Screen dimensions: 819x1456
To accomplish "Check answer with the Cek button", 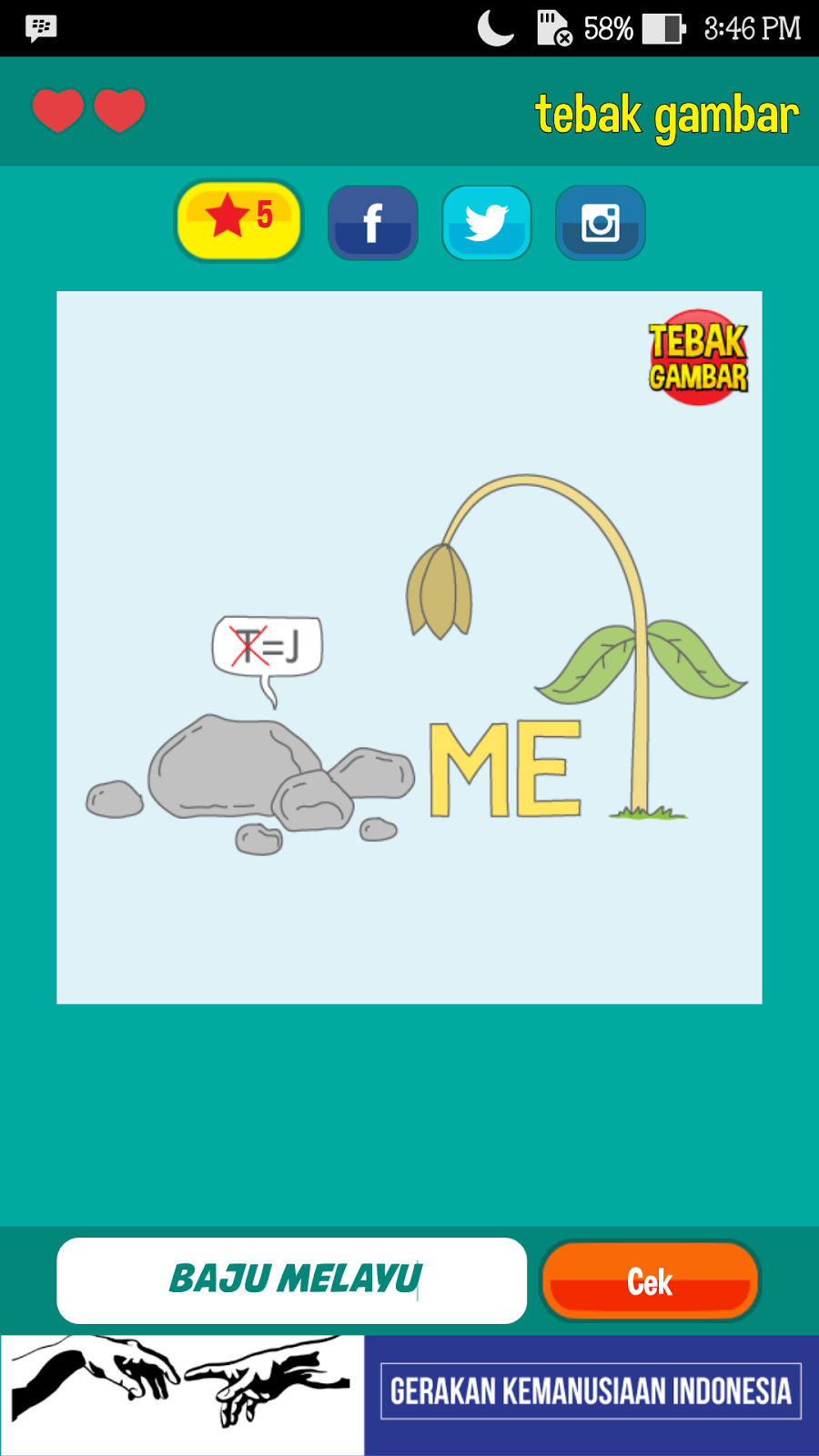I will pyautogui.click(x=650, y=1280).
